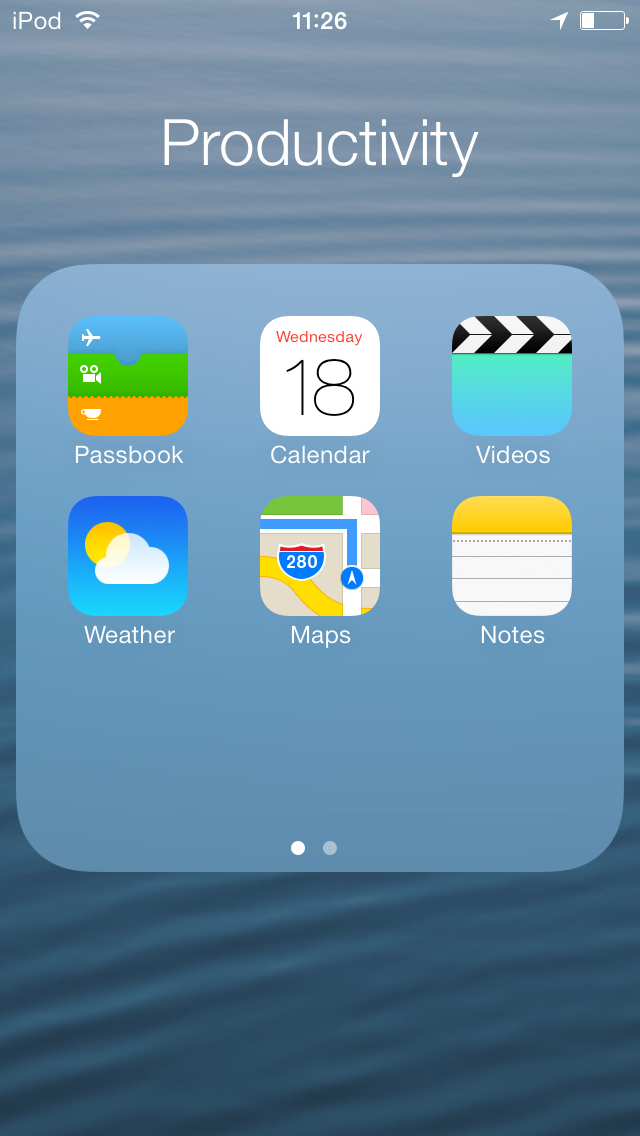Image resolution: width=640 pixels, height=1136 pixels.
Task: Open the Maps app
Action: pos(320,556)
